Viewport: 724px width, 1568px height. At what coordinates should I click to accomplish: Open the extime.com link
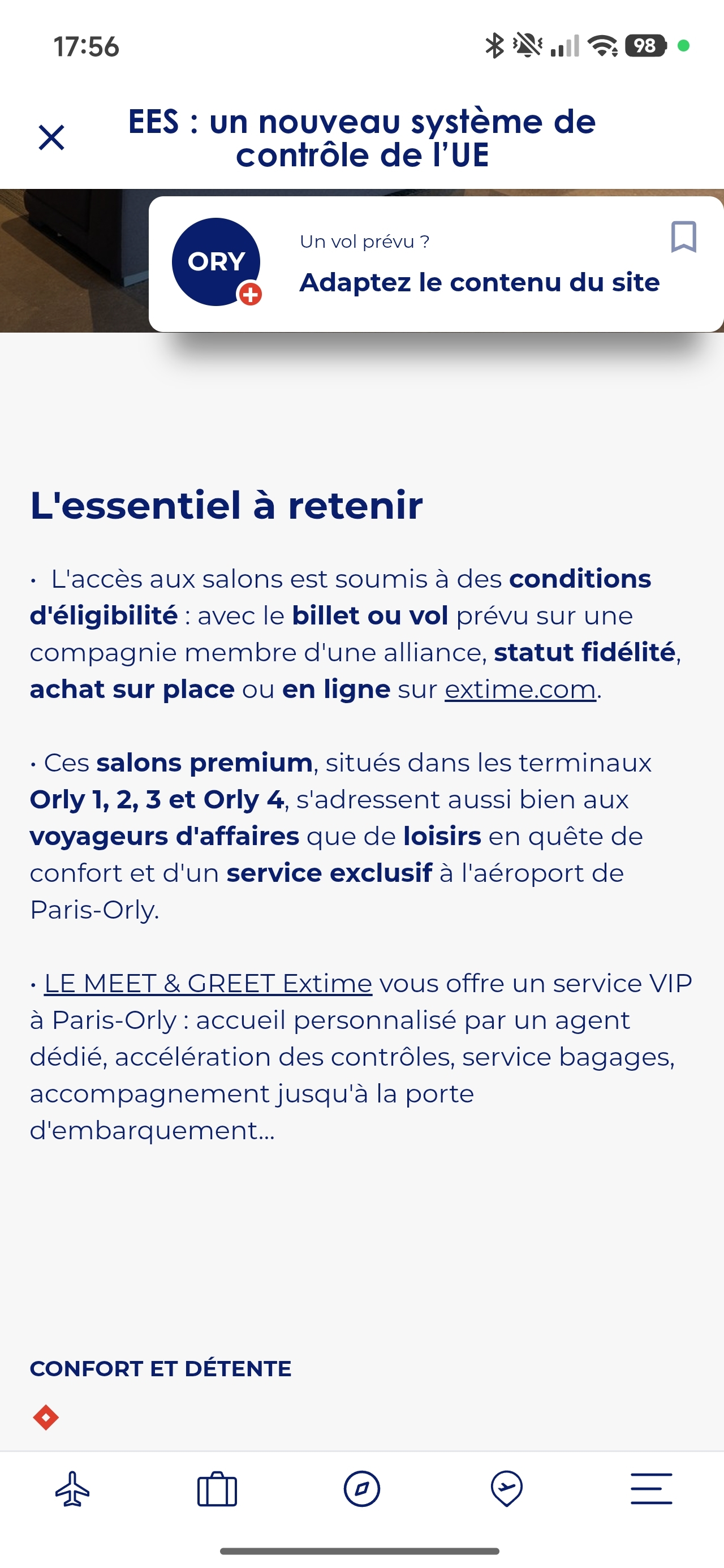[520, 690]
